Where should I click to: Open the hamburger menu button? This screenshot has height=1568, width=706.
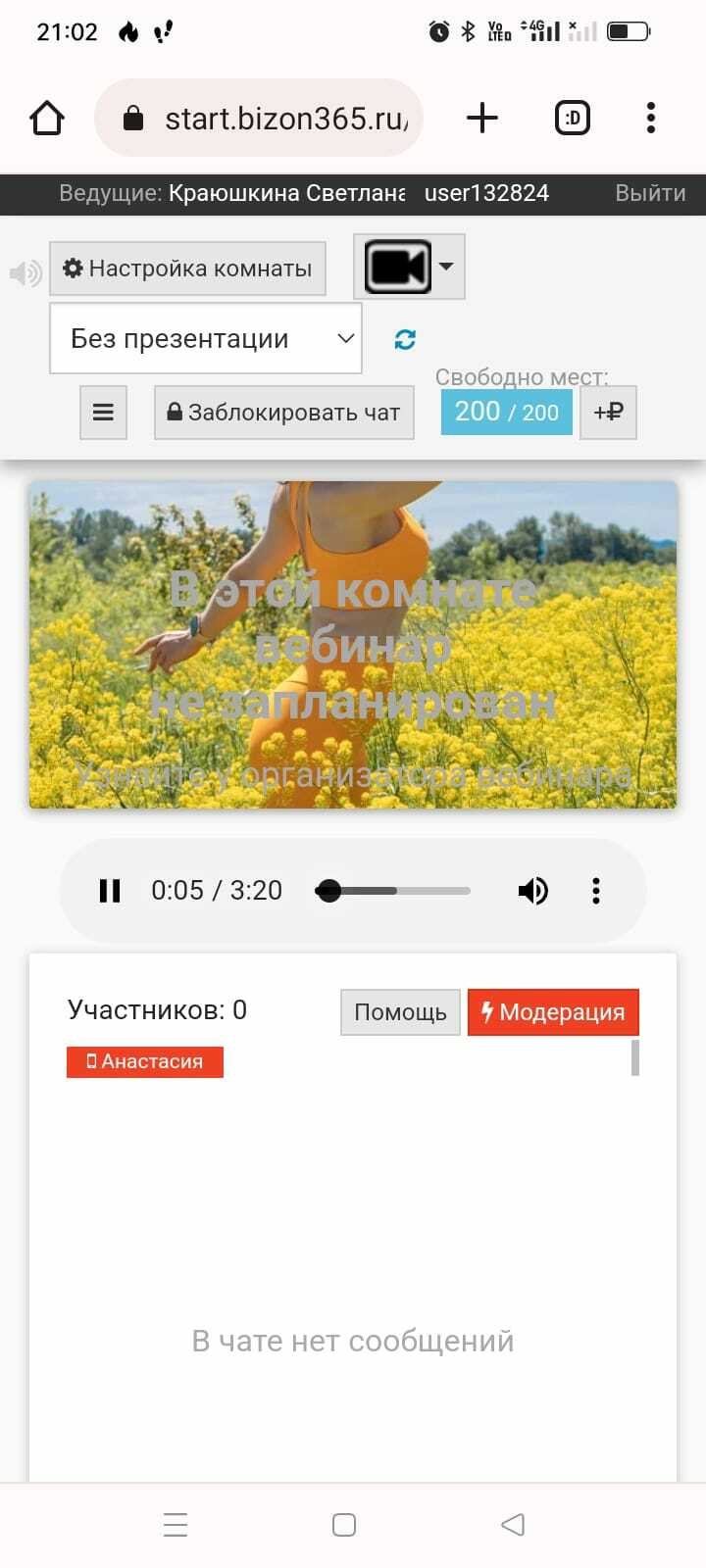(x=103, y=413)
